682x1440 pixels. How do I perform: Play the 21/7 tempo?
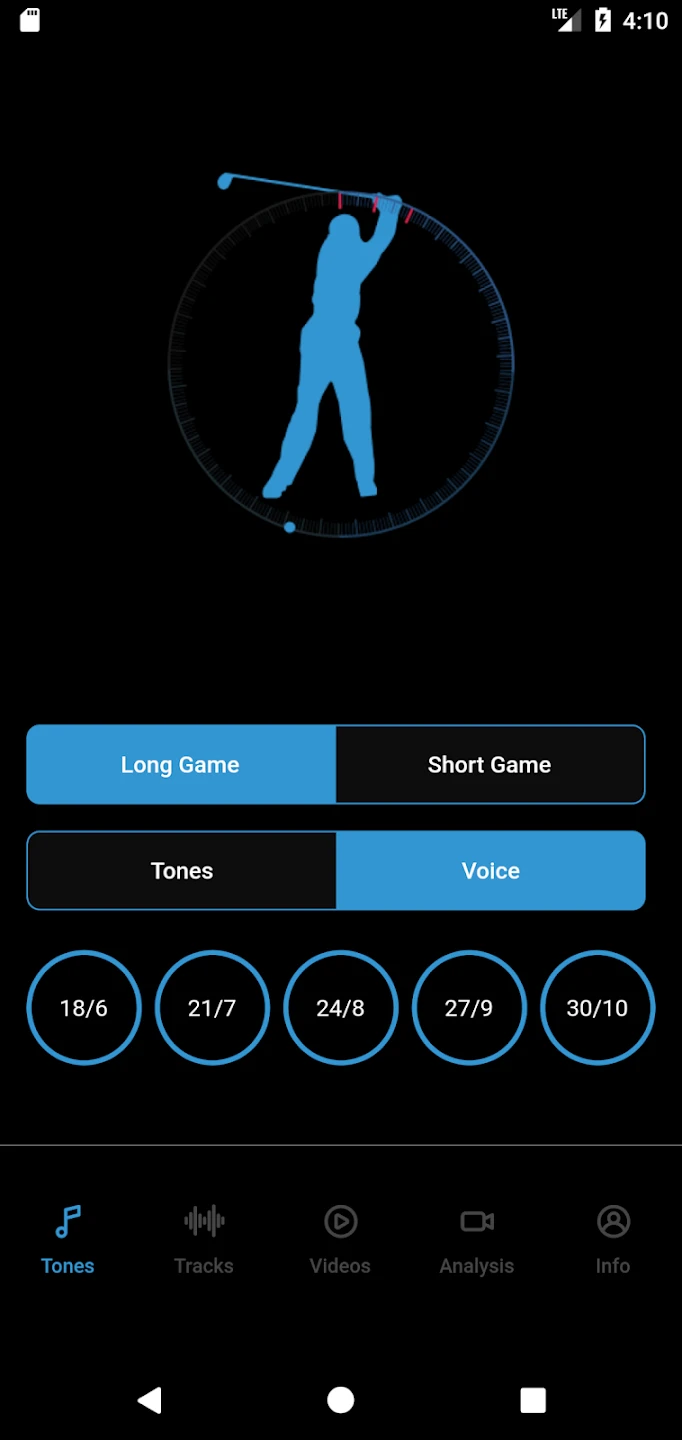click(212, 1008)
